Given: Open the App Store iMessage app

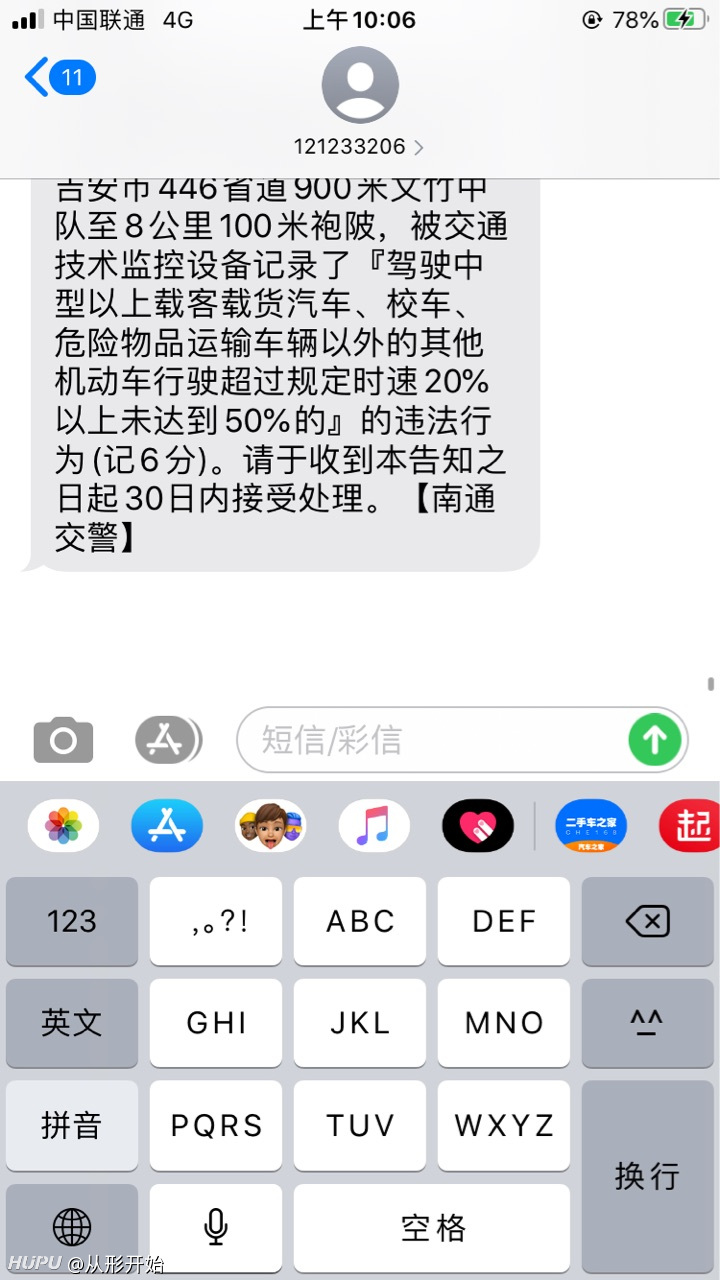Looking at the screenshot, I should (167, 826).
